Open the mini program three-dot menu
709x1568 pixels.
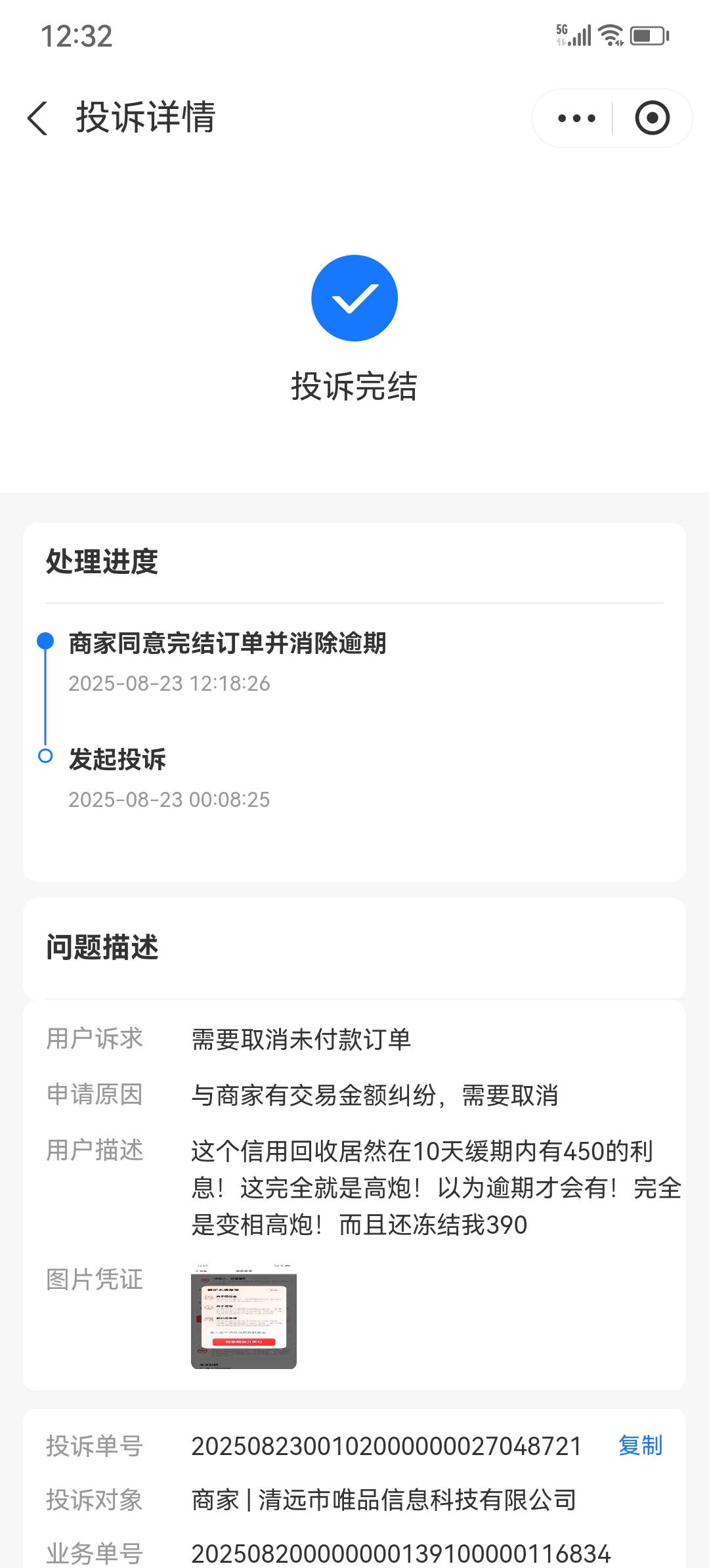coord(576,118)
